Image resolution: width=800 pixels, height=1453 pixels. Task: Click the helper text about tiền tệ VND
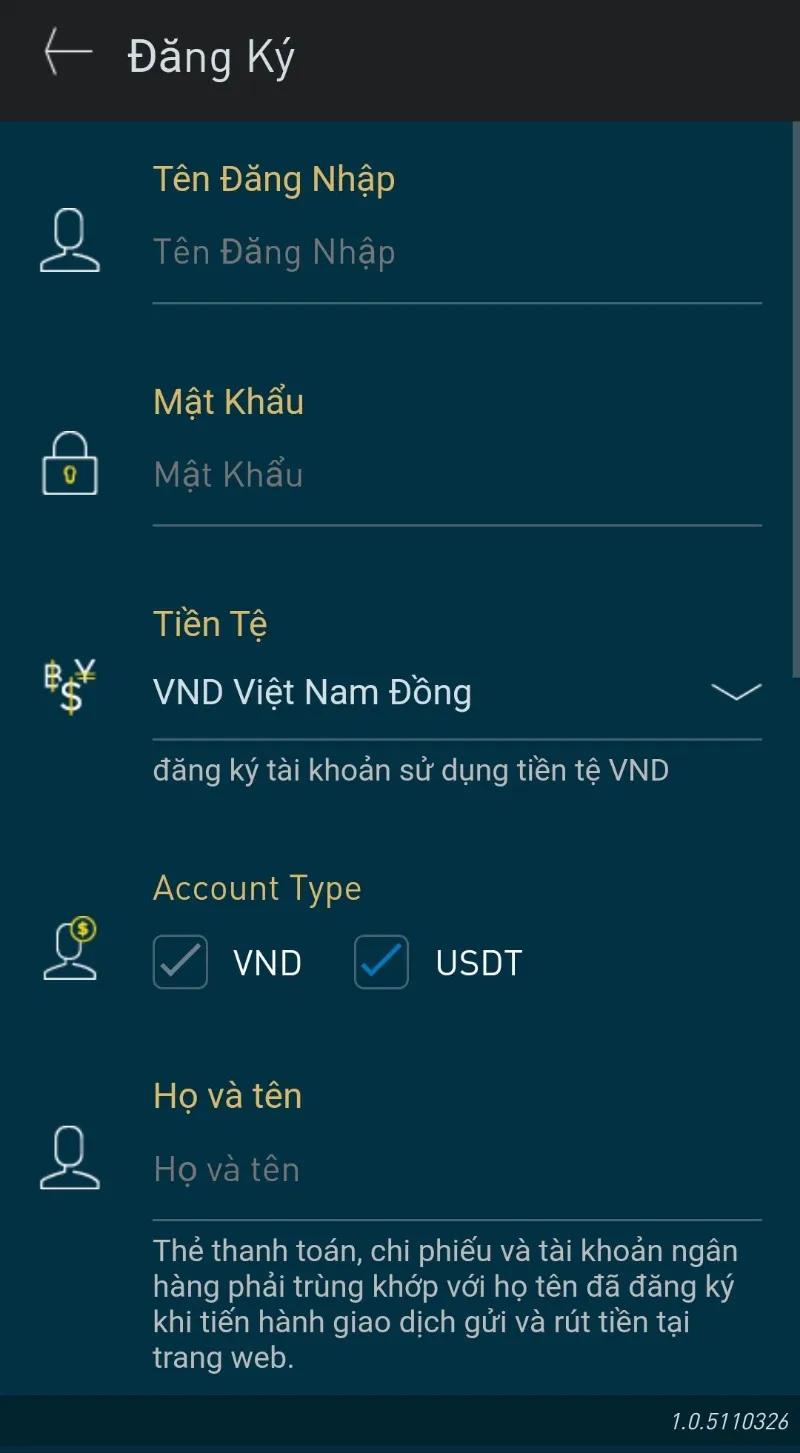pyautogui.click(x=411, y=769)
